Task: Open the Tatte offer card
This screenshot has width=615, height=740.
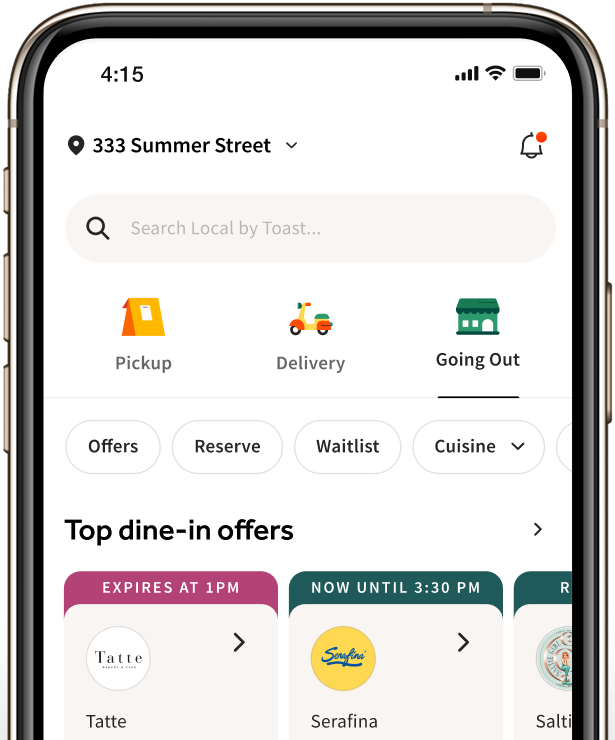Action: click(x=170, y=665)
